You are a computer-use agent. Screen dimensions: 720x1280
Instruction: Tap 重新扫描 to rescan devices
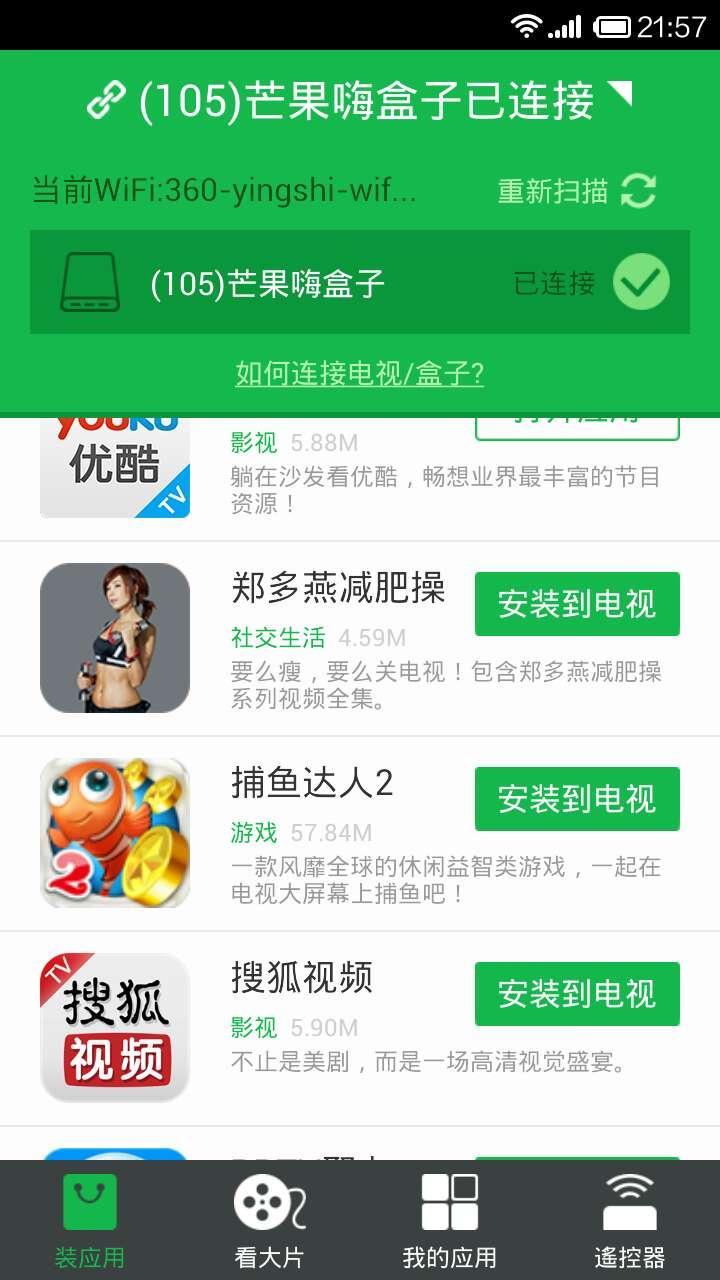tap(577, 191)
